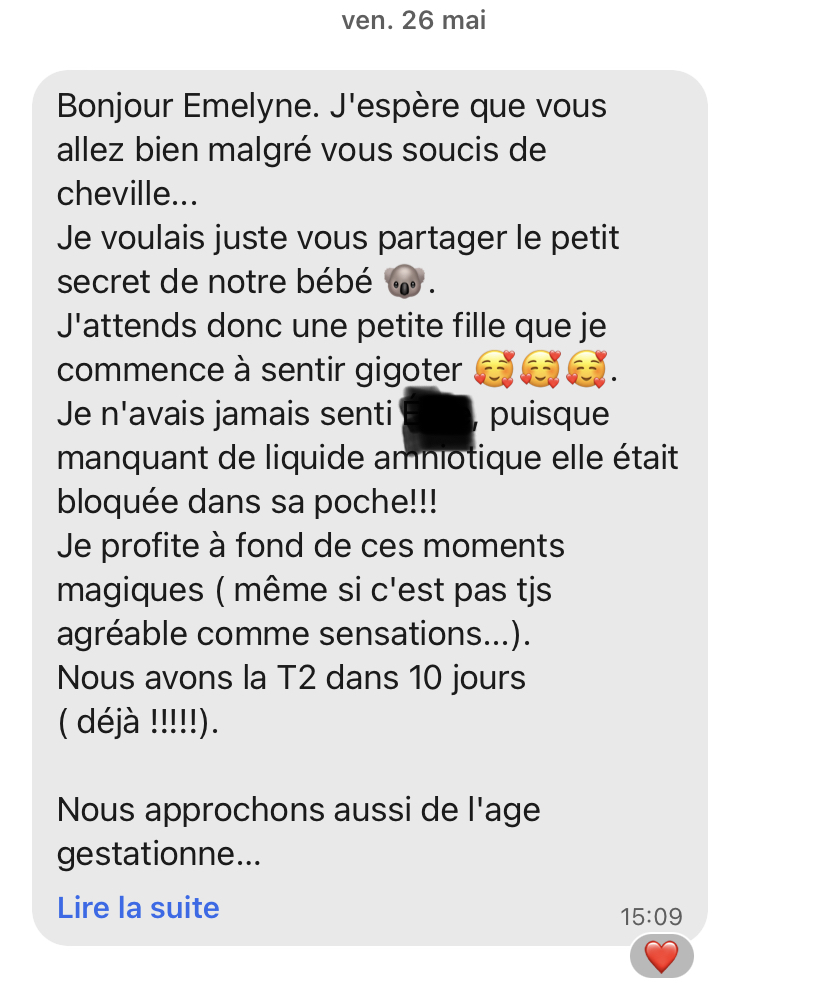Tap the heart reaction under the message
This screenshot has height=988, width=828.
click(x=661, y=957)
